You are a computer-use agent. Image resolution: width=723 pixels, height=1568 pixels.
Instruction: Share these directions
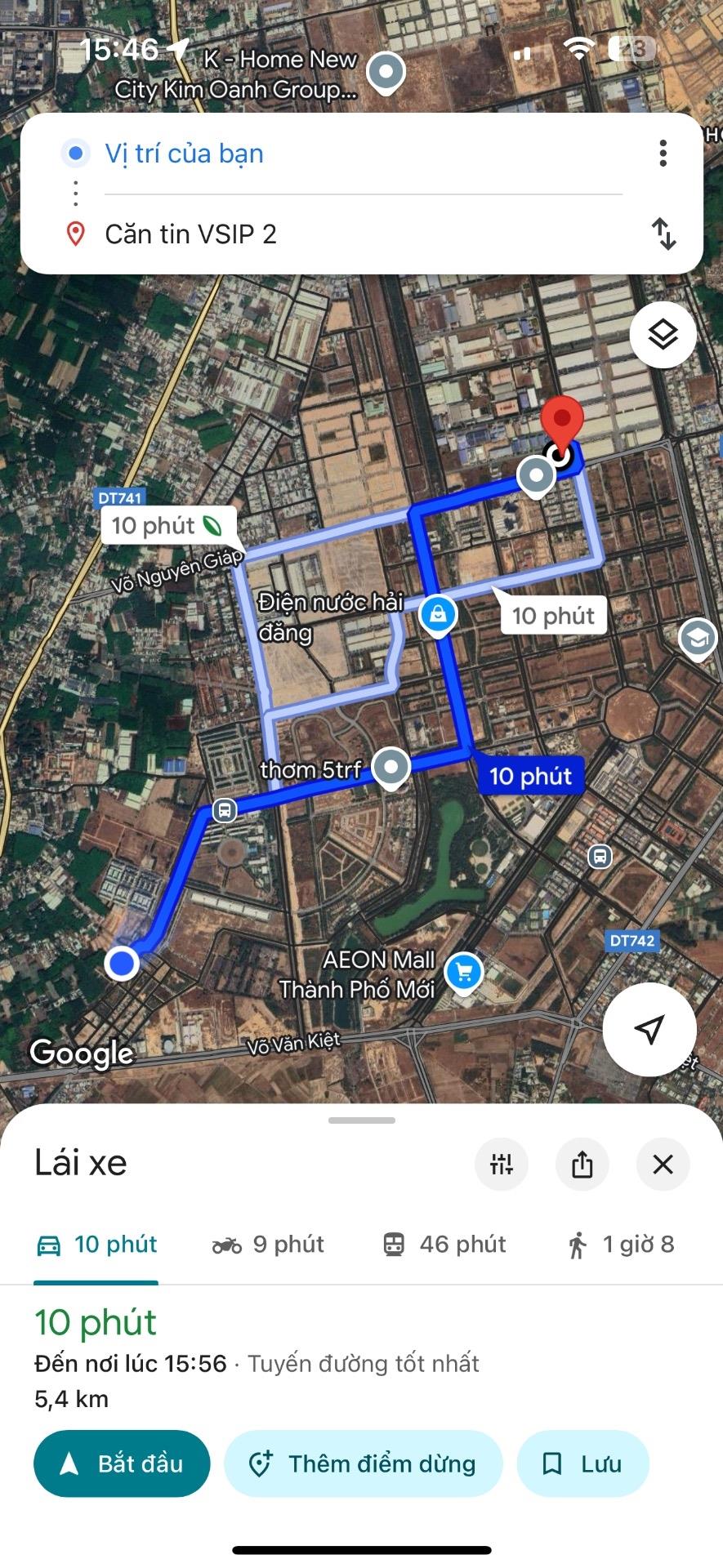582,1164
